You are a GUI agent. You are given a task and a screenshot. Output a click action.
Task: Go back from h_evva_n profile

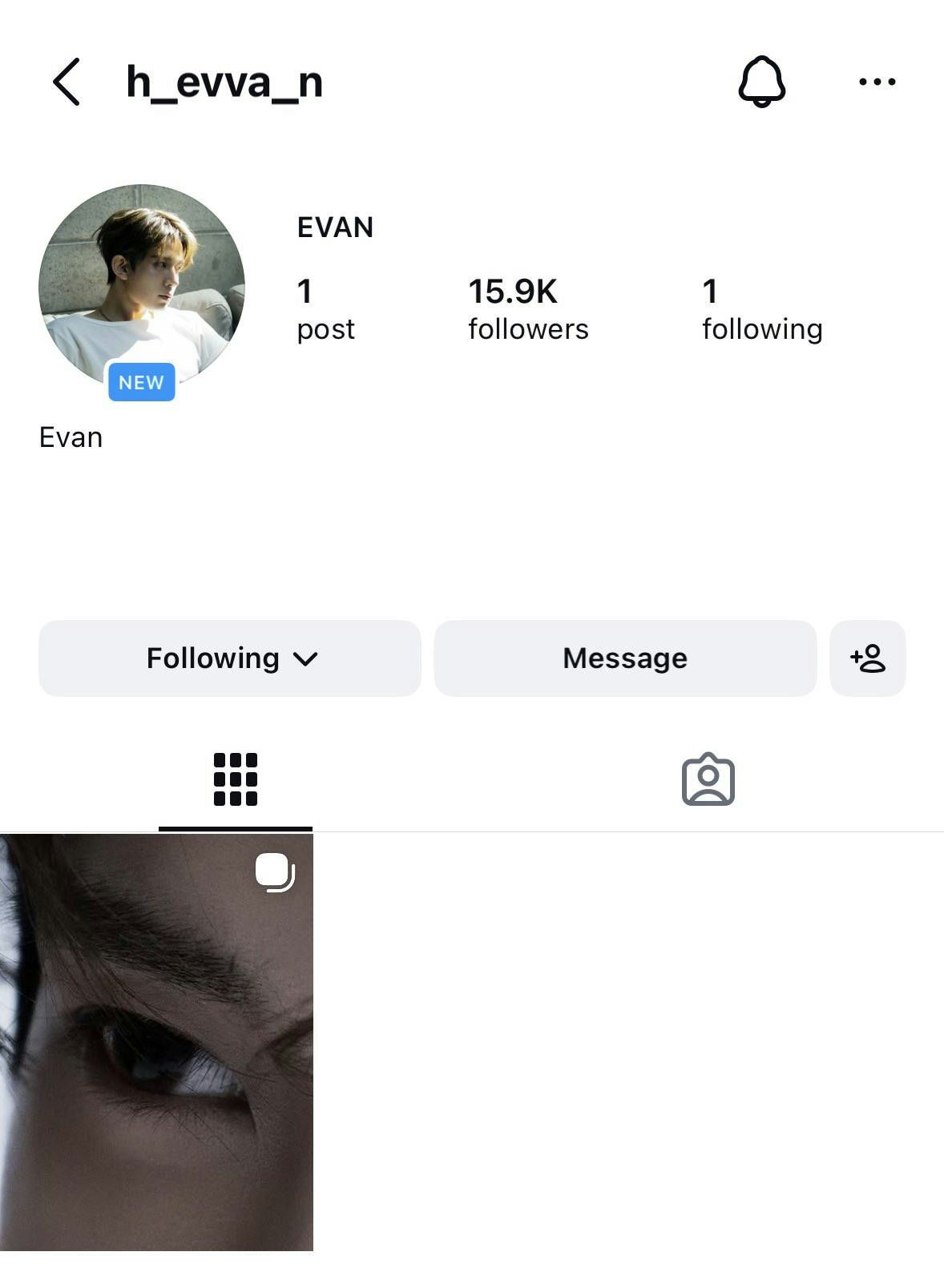click(x=66, y=82)
